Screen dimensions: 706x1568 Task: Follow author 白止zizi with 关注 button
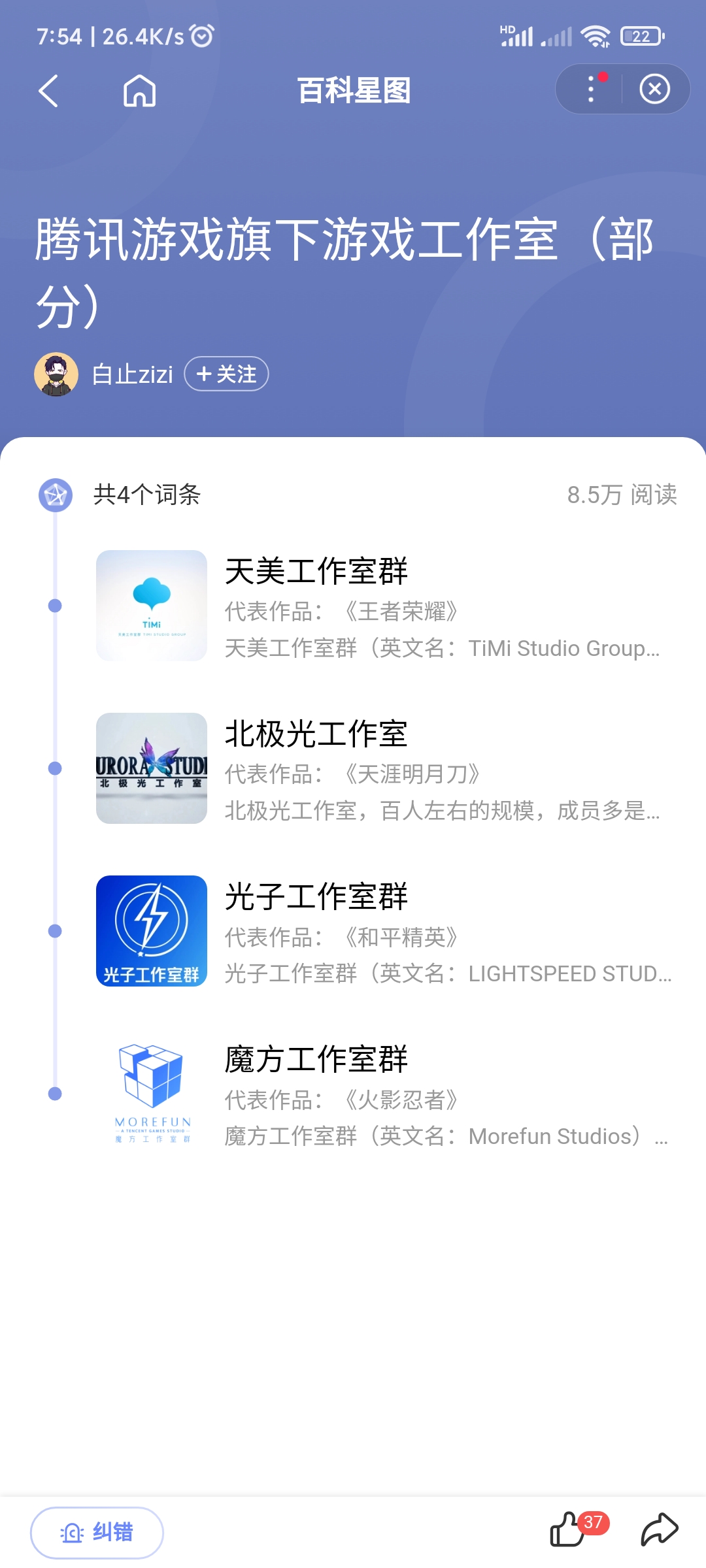[x=226, y=374]
